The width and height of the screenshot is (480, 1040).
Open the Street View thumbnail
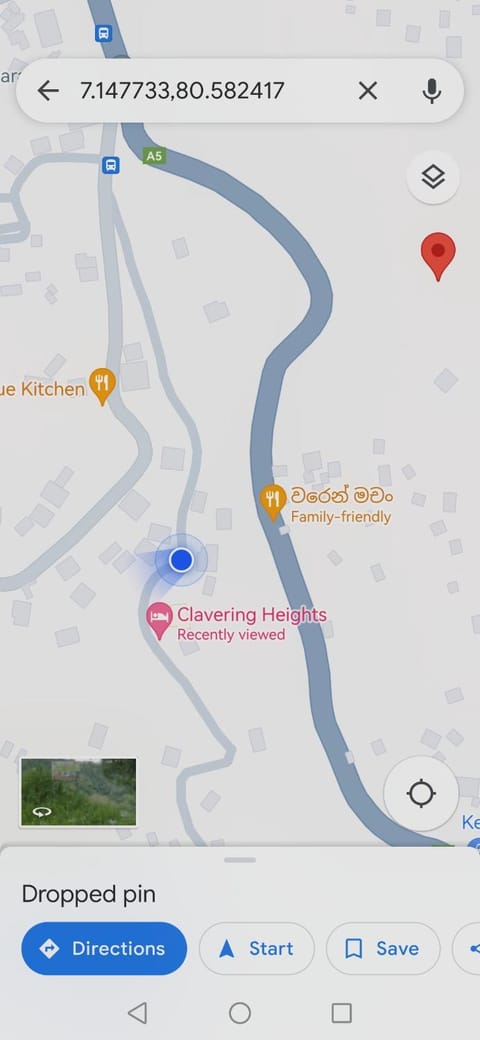tap(78, 792)
